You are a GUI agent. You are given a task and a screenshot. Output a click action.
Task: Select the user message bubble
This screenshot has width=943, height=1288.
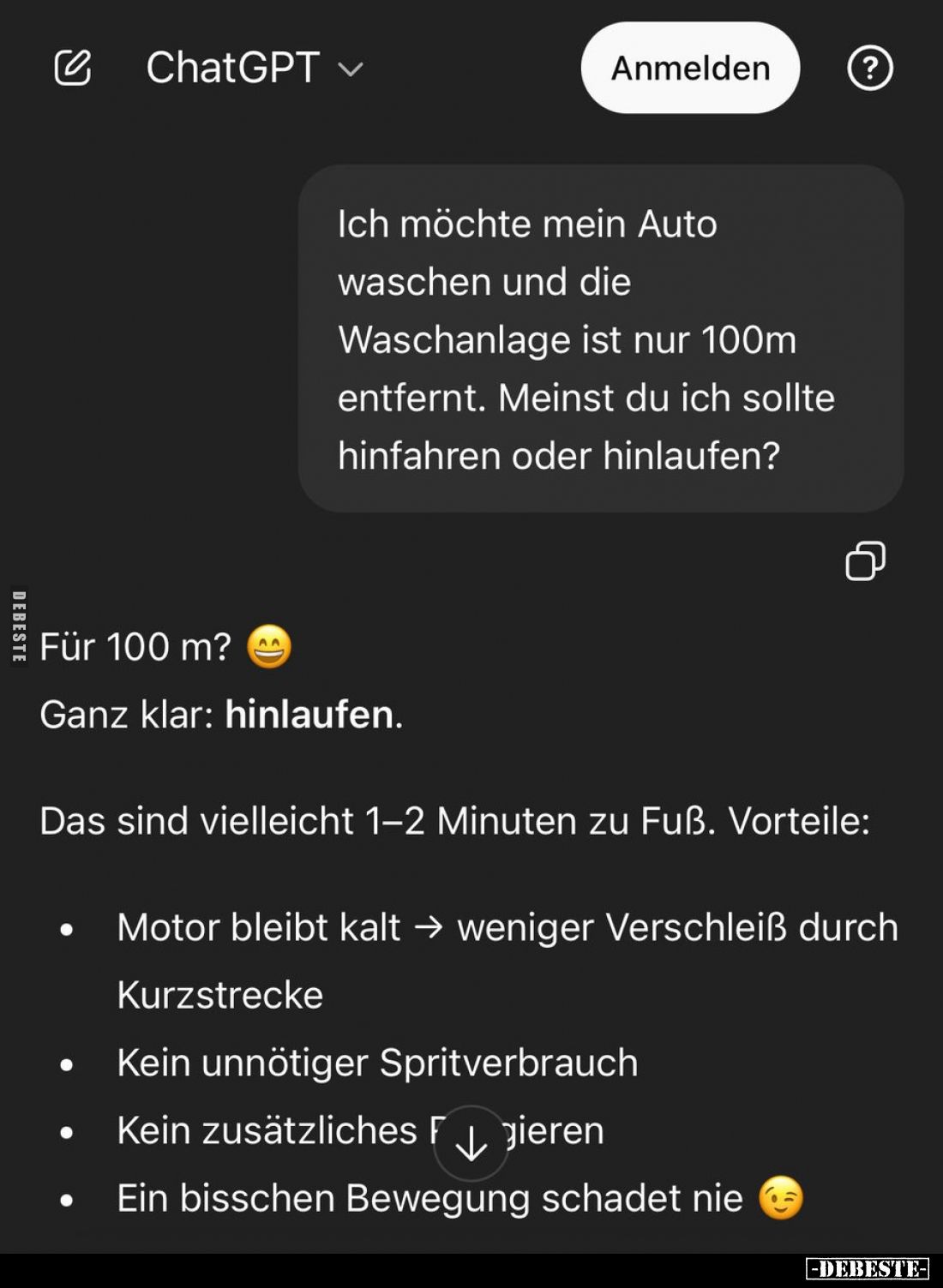600,337
